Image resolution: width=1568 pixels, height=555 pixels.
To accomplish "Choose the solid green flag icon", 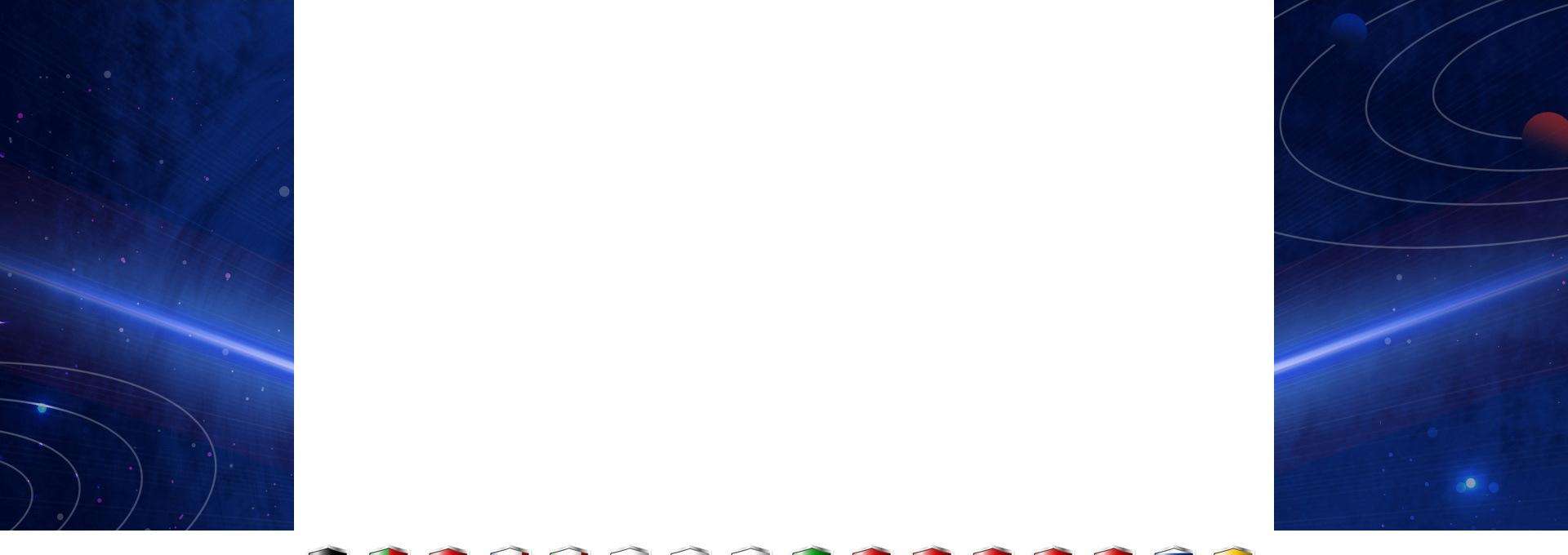I will point(811,551).
